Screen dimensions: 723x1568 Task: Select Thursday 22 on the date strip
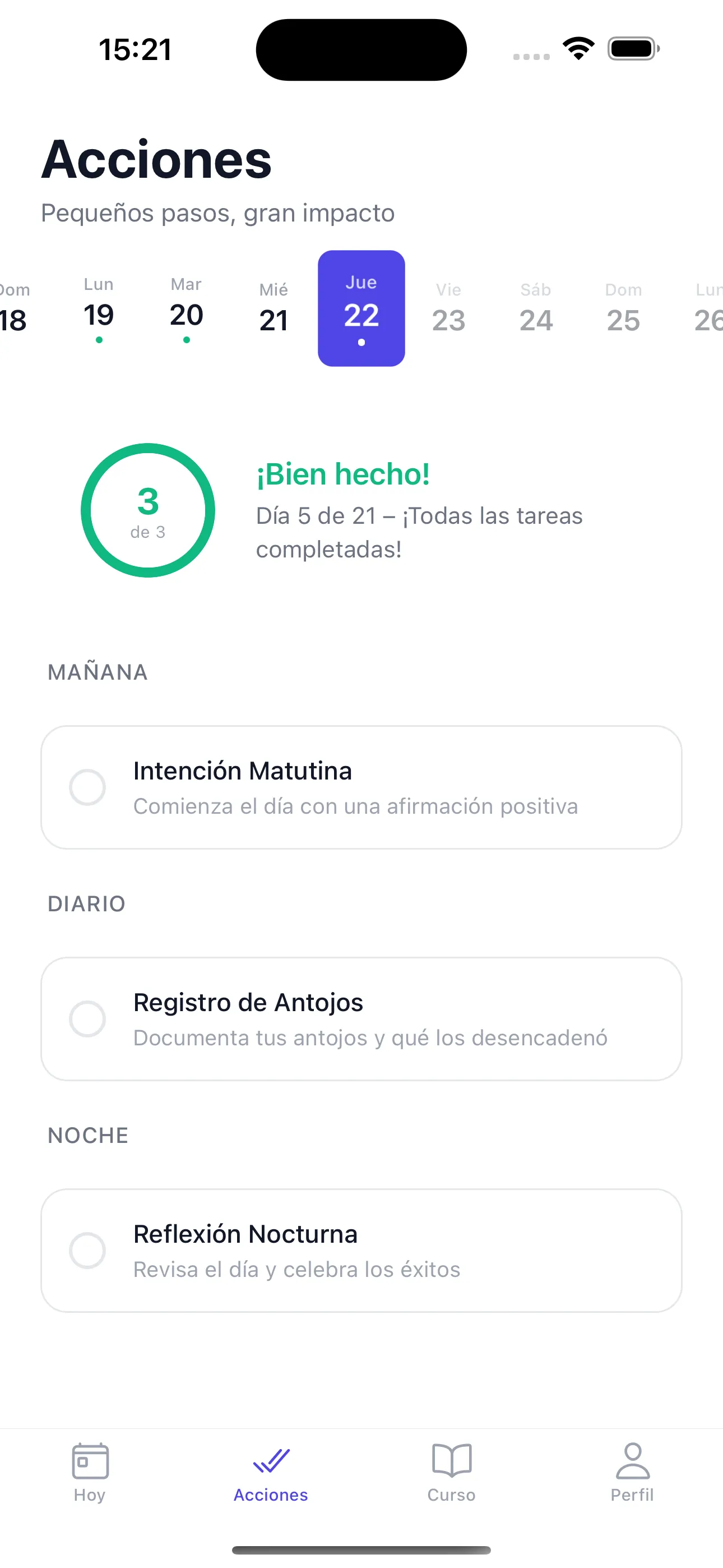(361, 307)
